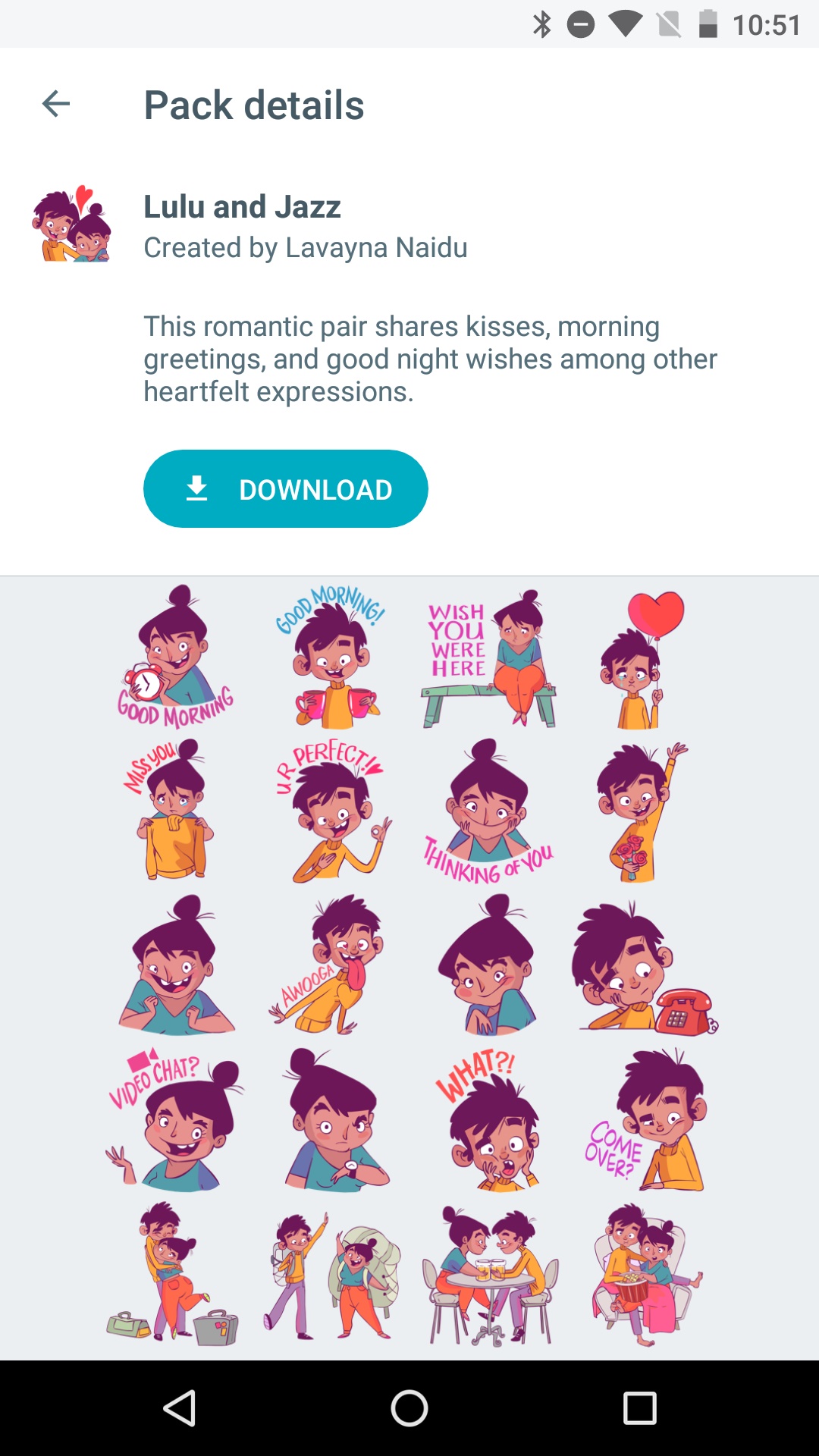View the Come Over? sticker
819x1456 pixels.
click(x=646, y=1119)
